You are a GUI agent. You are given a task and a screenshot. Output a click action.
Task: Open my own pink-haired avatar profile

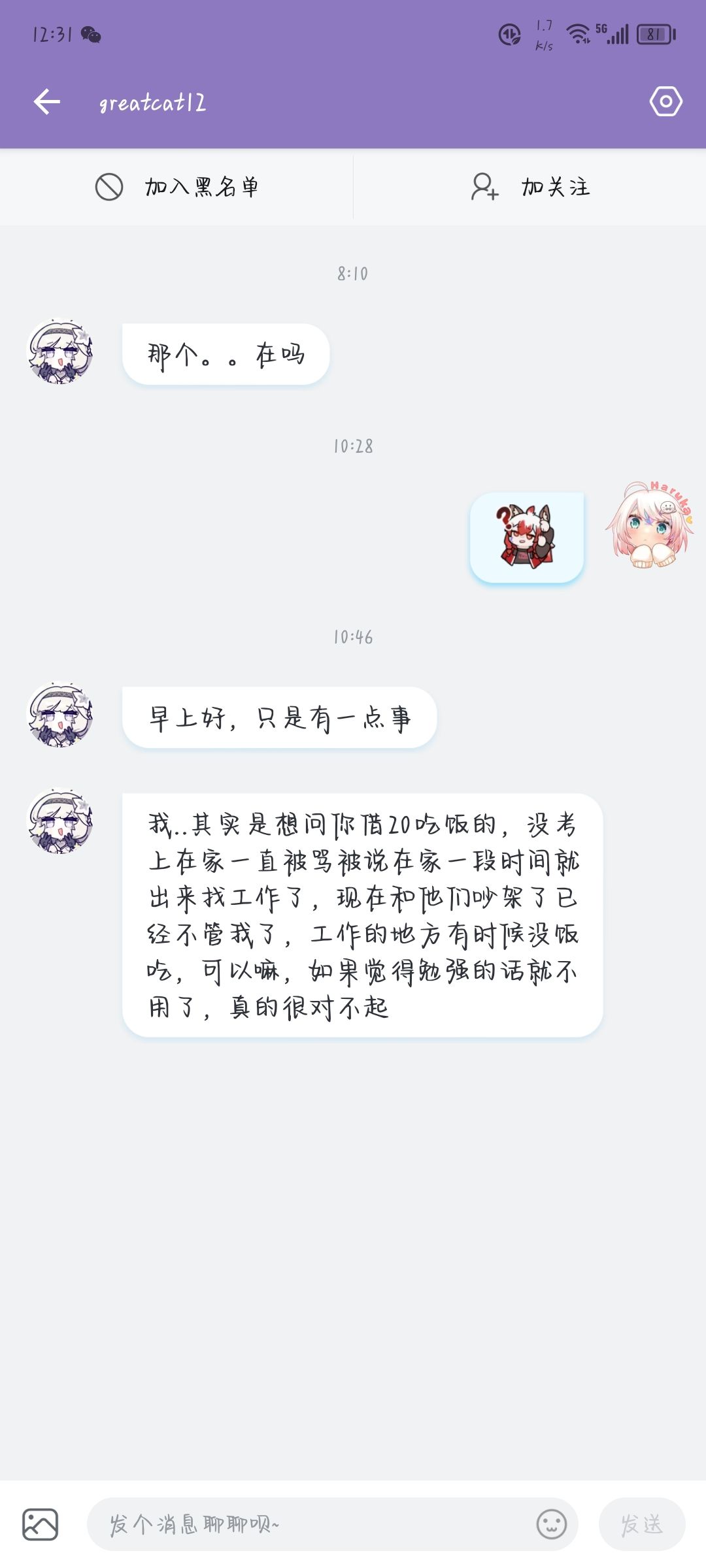point(650,526)
